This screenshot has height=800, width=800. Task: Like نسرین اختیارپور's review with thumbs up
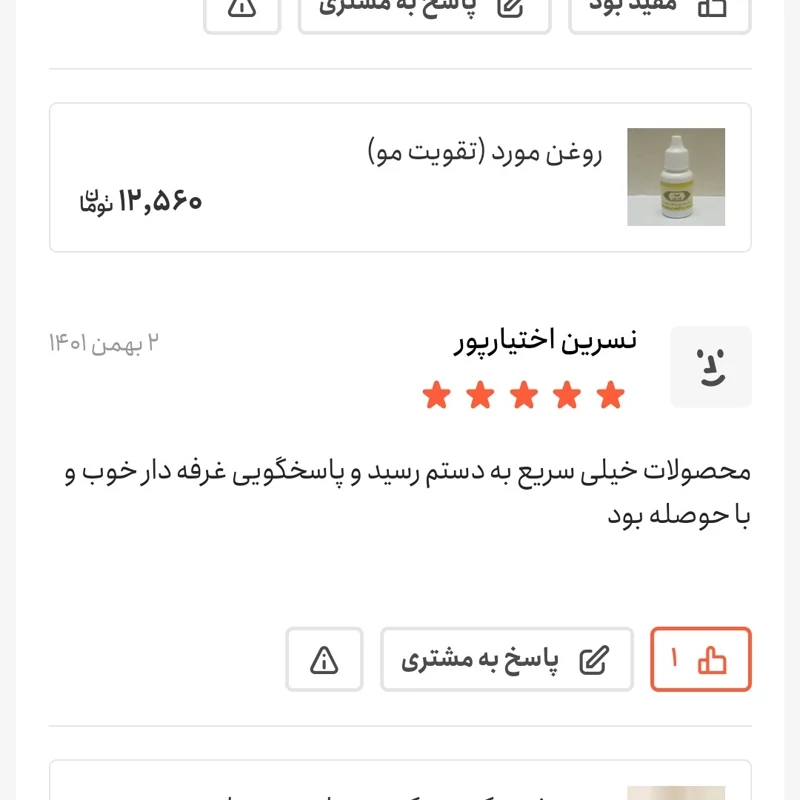tap(700, 660)
